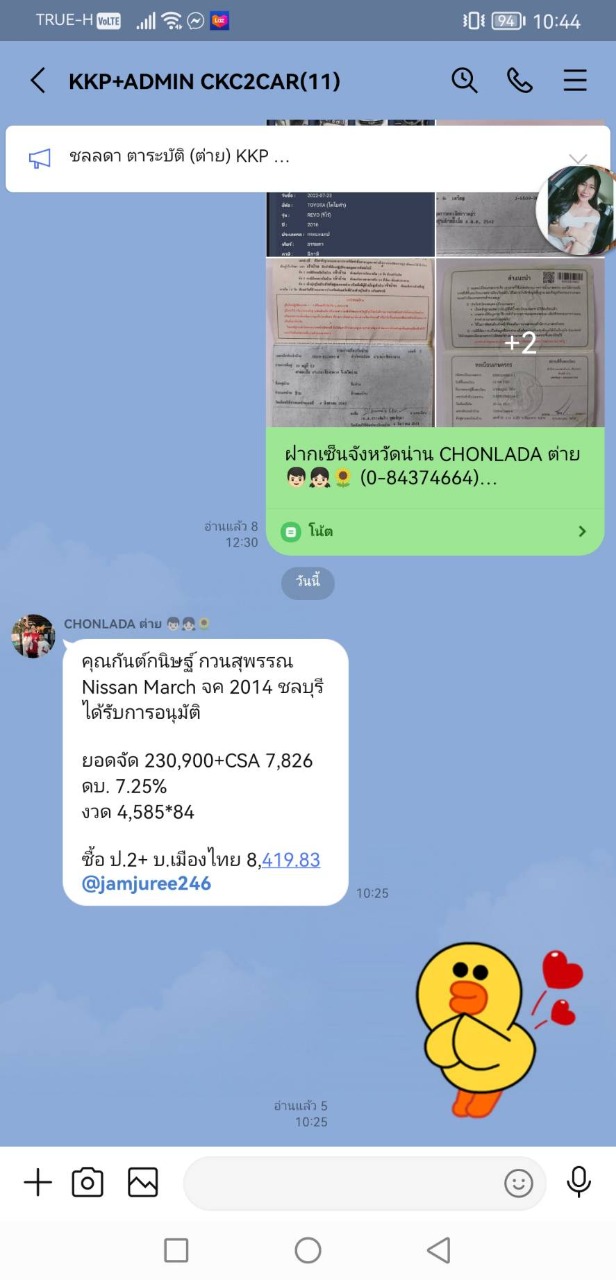Open the plus attachment menu

(x=37, y=1183)
